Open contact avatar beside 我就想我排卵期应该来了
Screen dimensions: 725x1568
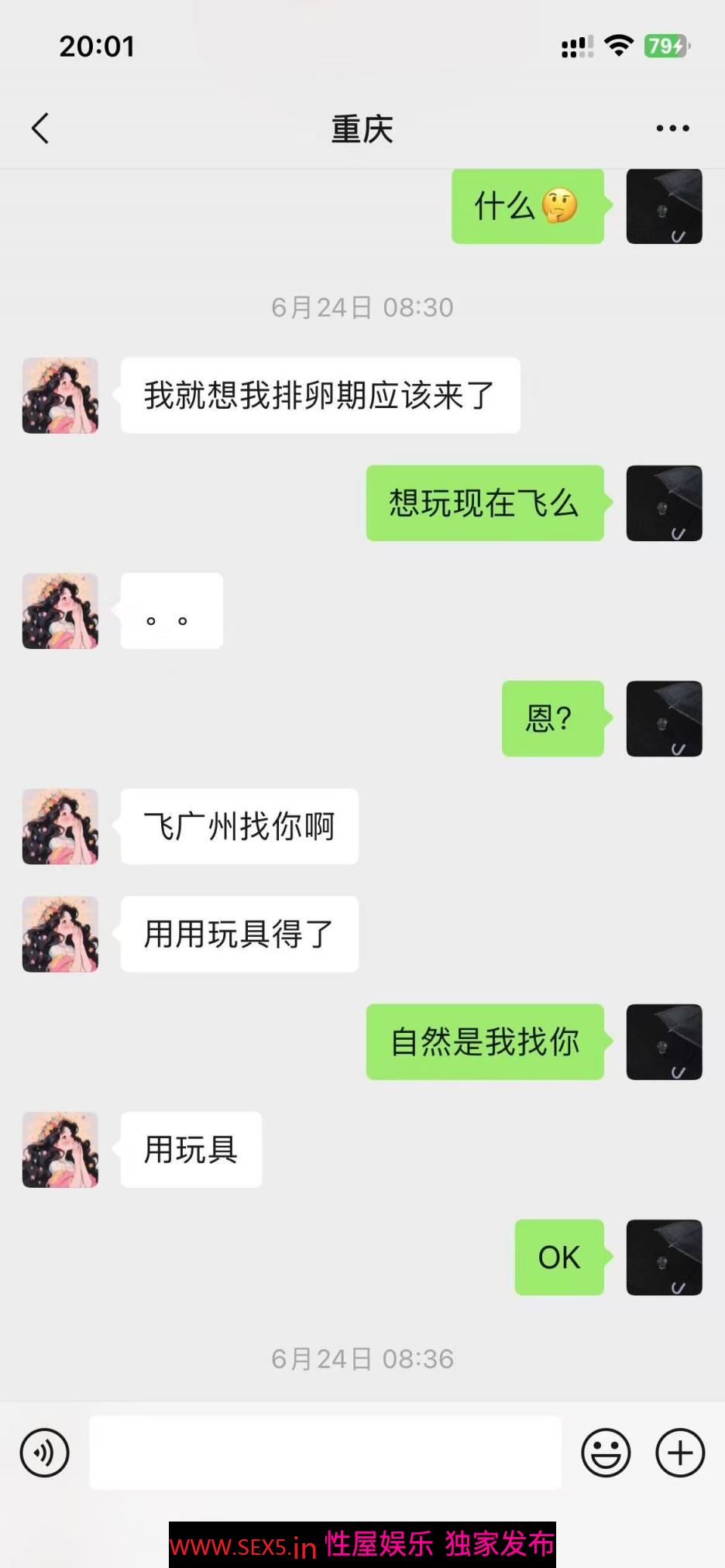click(x=60, y=395)
